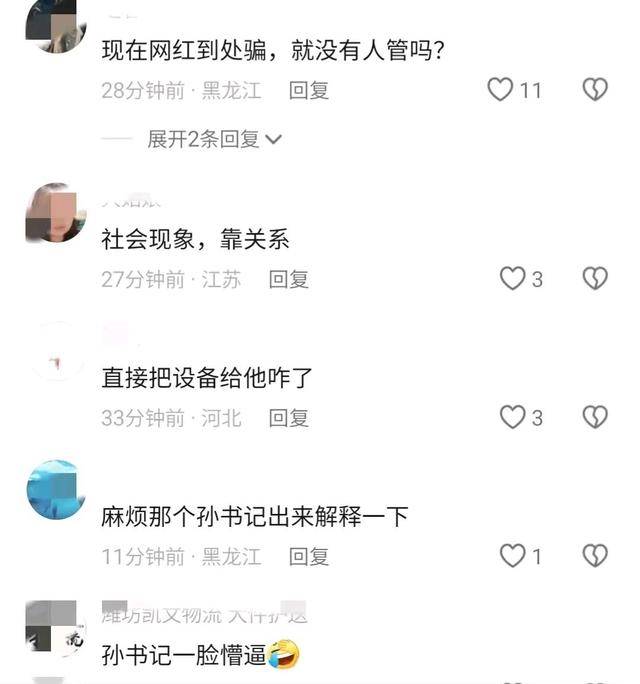Open avatar of the '孙书记一脸懵逼' commenter
The image size is (640, 684).
(55, 628)
